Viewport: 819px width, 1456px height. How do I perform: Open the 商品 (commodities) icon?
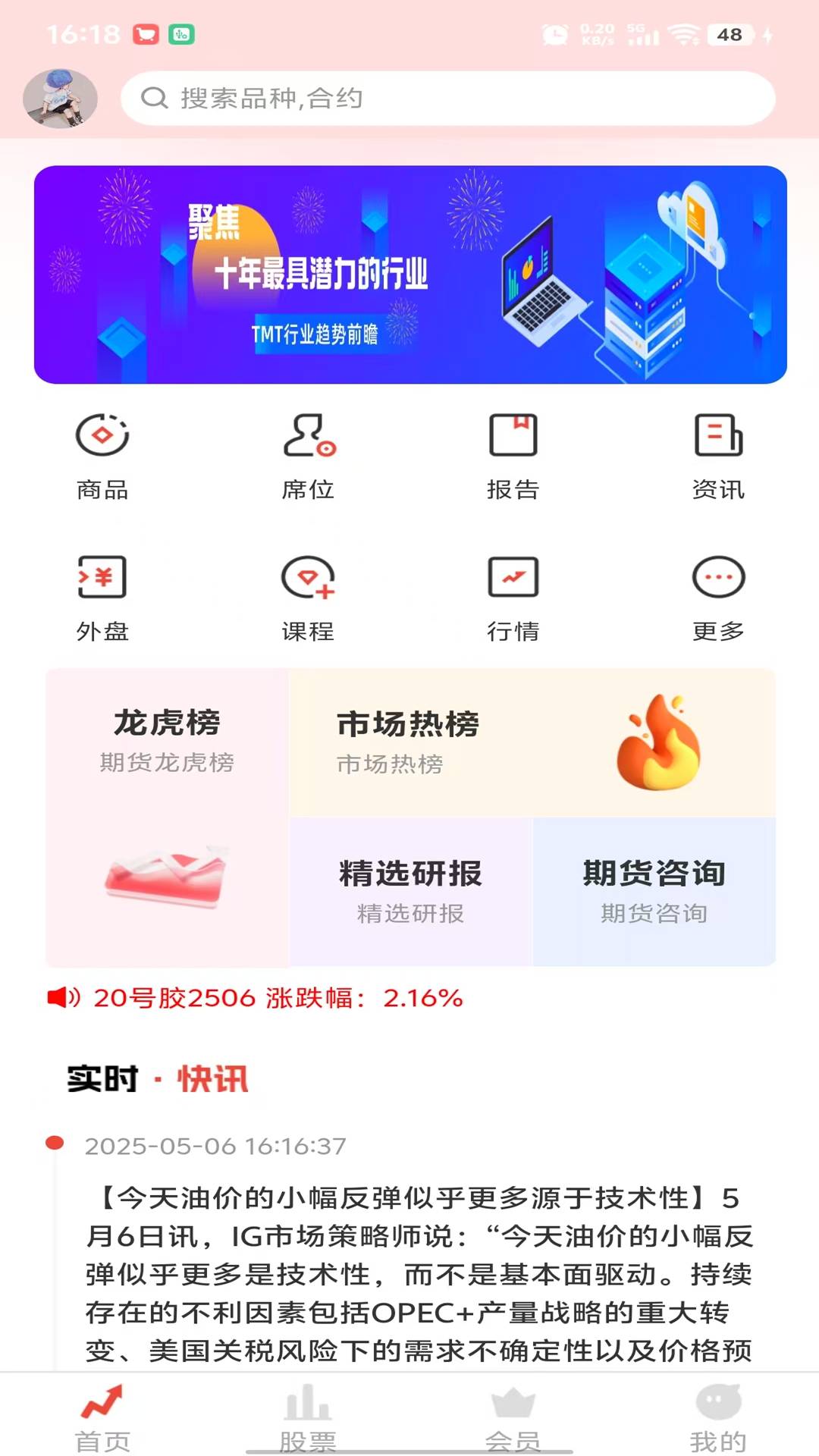103,451
